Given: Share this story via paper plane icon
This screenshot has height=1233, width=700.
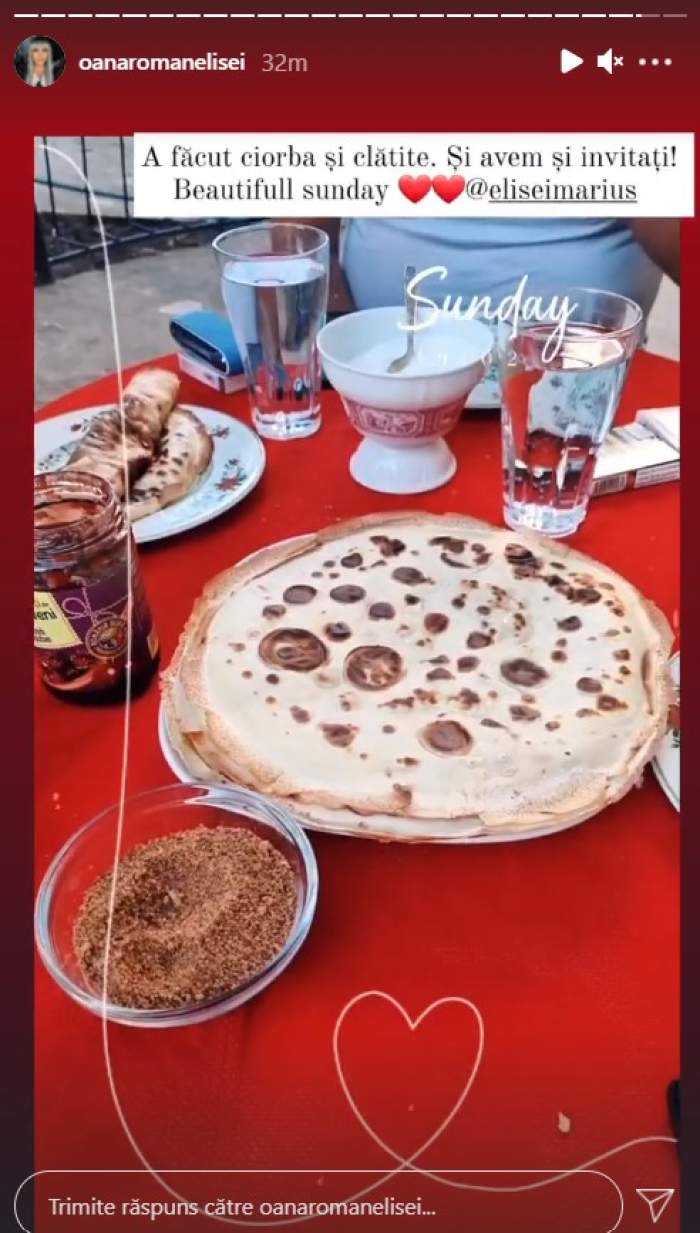Looking at the screenshot, I should [655, 1204].
